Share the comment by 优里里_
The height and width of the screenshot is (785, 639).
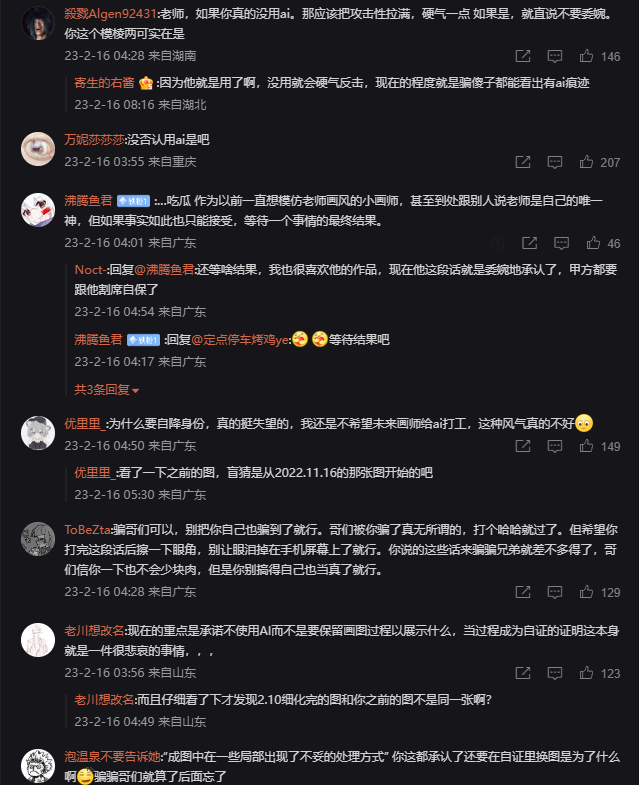click(523, 447)
